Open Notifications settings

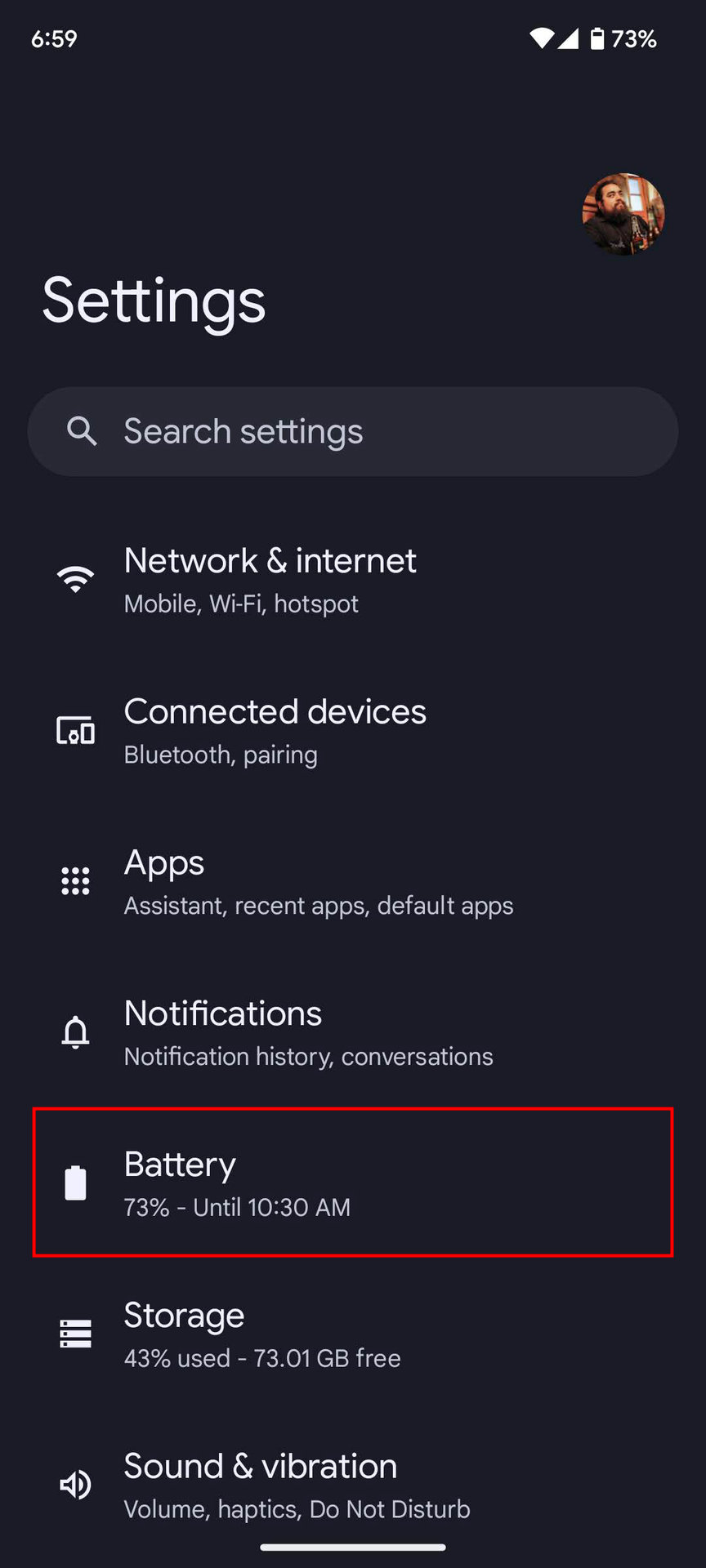coord(353,1033)
